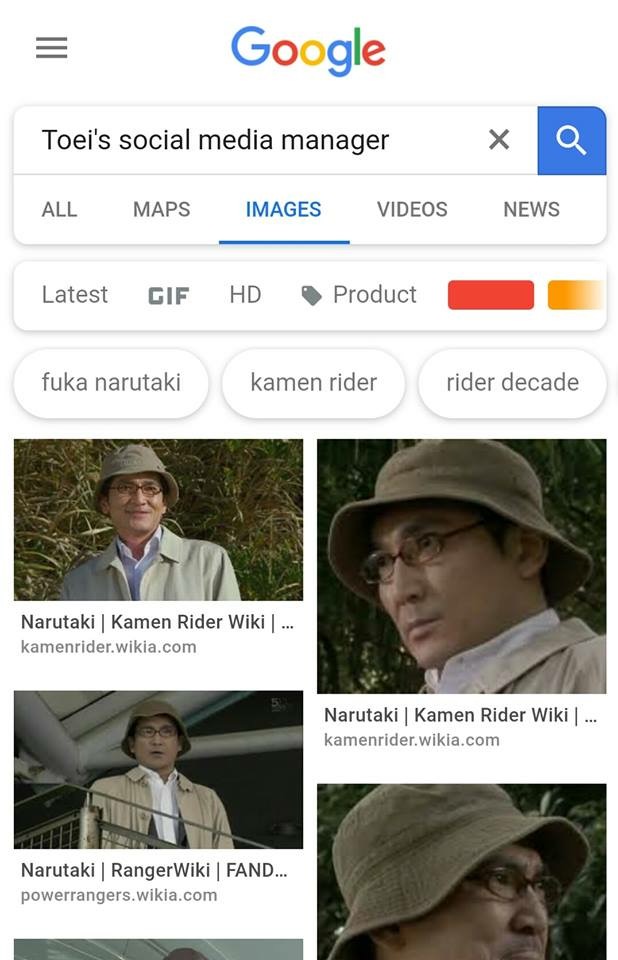
Task: Apply the Product filter
Action: pyautogui.click(x=359, y=295)
